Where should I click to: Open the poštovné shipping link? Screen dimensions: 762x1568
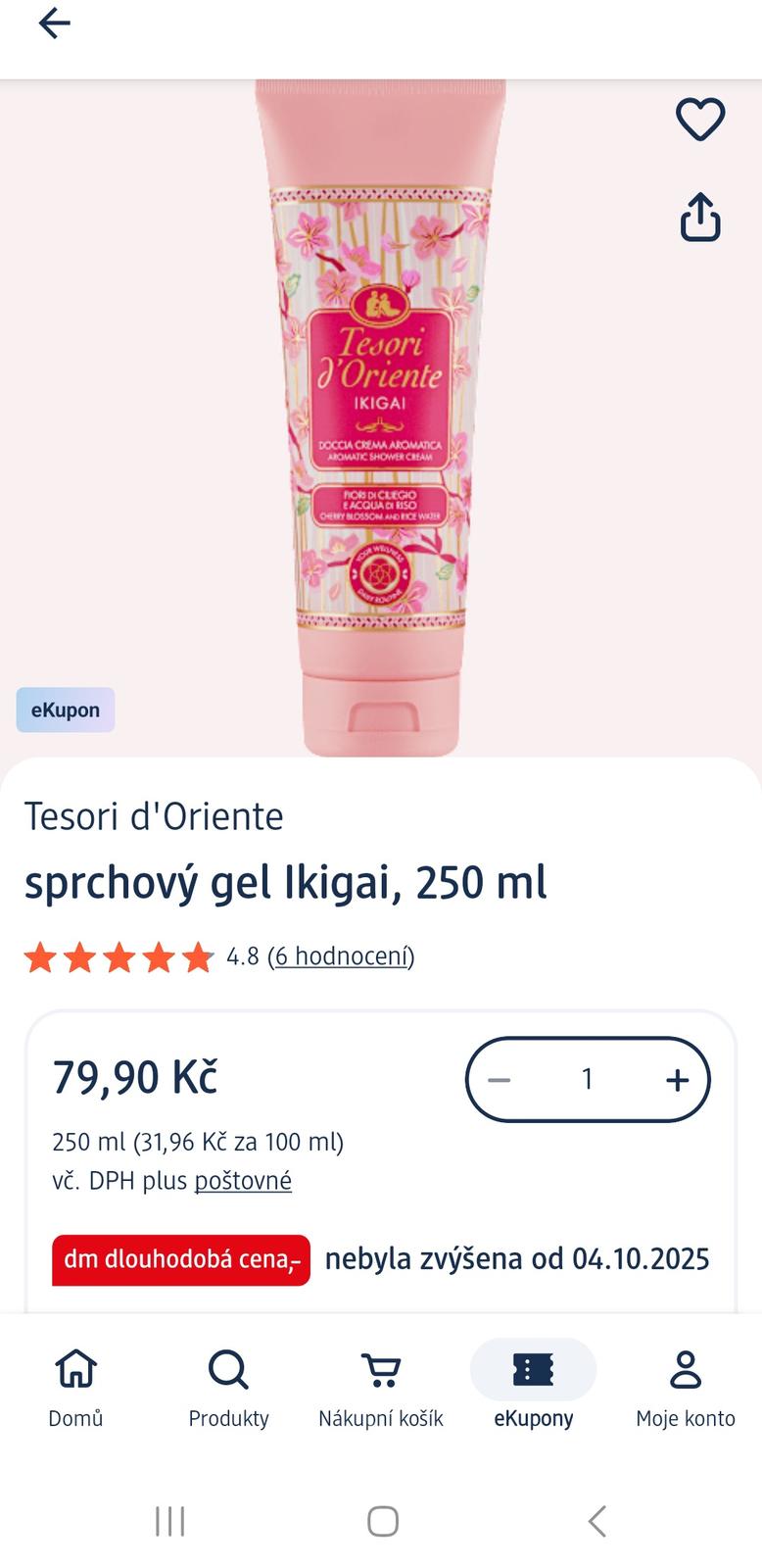click(x=243, y=1181)
